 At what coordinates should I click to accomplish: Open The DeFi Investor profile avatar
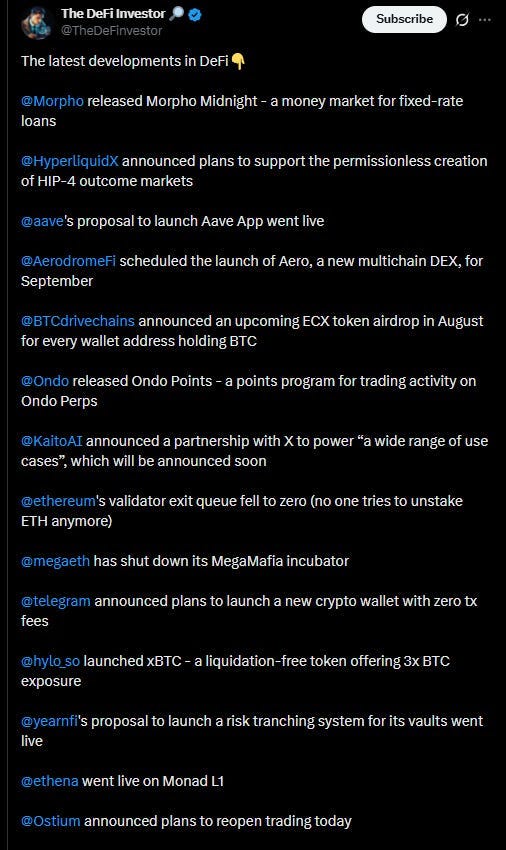(36, 23)
